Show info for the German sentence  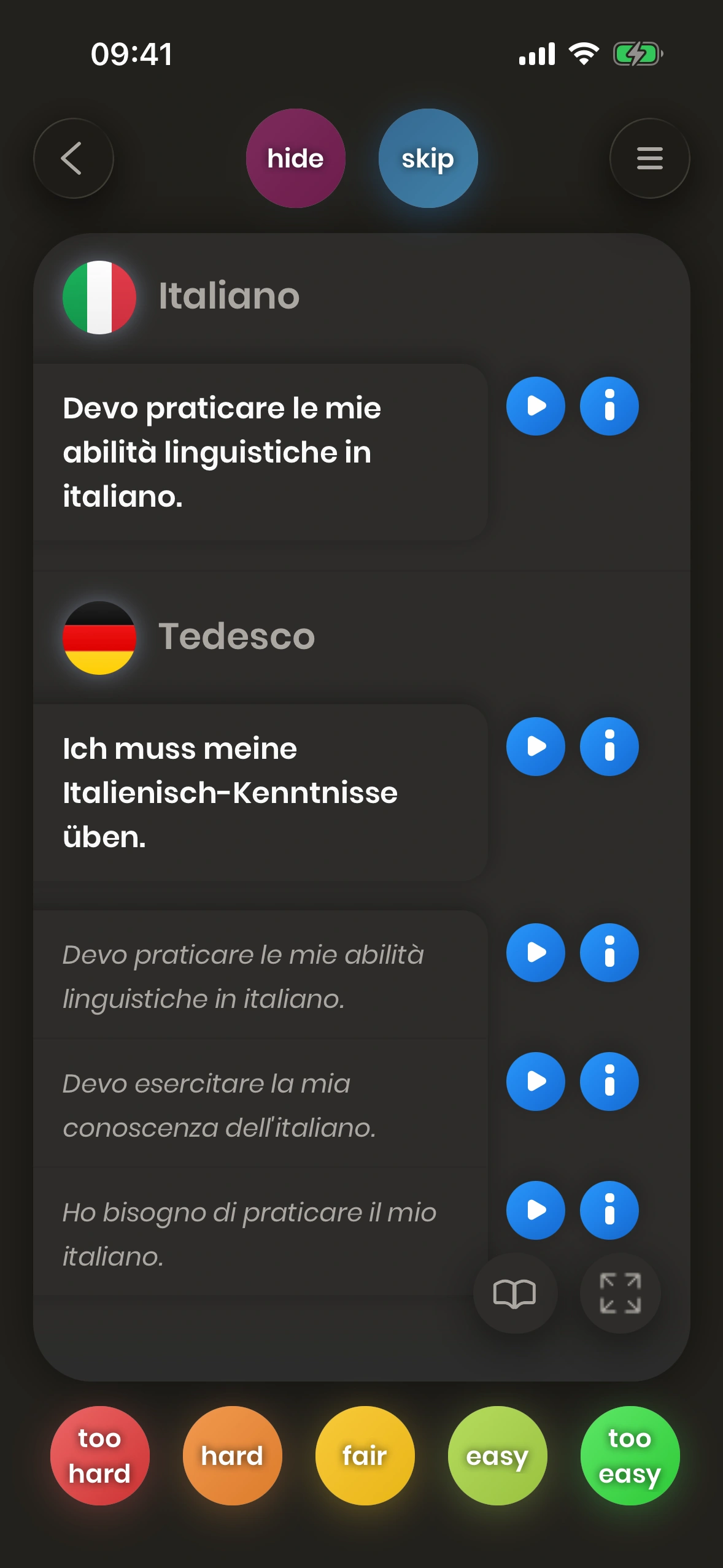609,747
